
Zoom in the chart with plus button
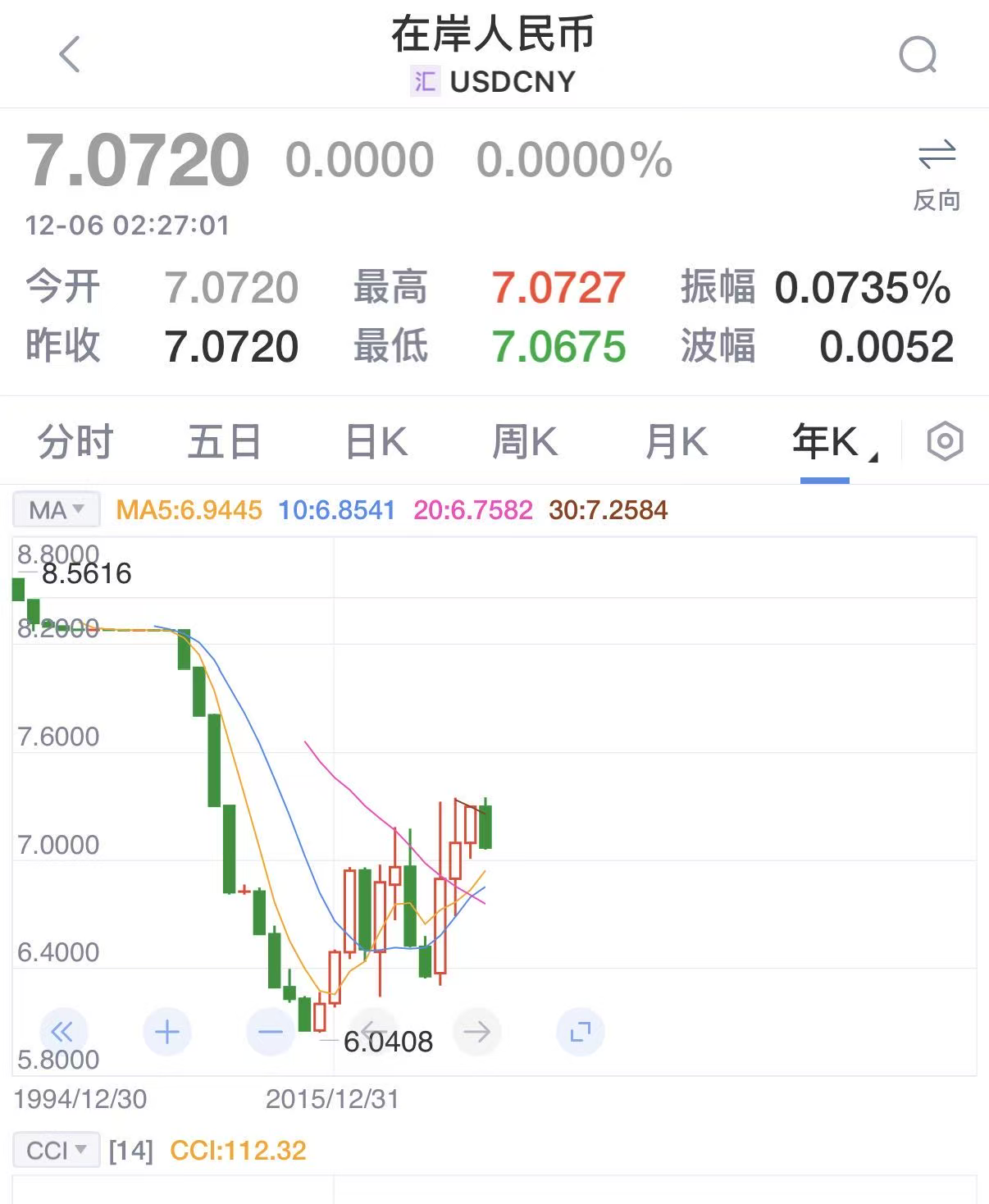tap(166, 1032)
